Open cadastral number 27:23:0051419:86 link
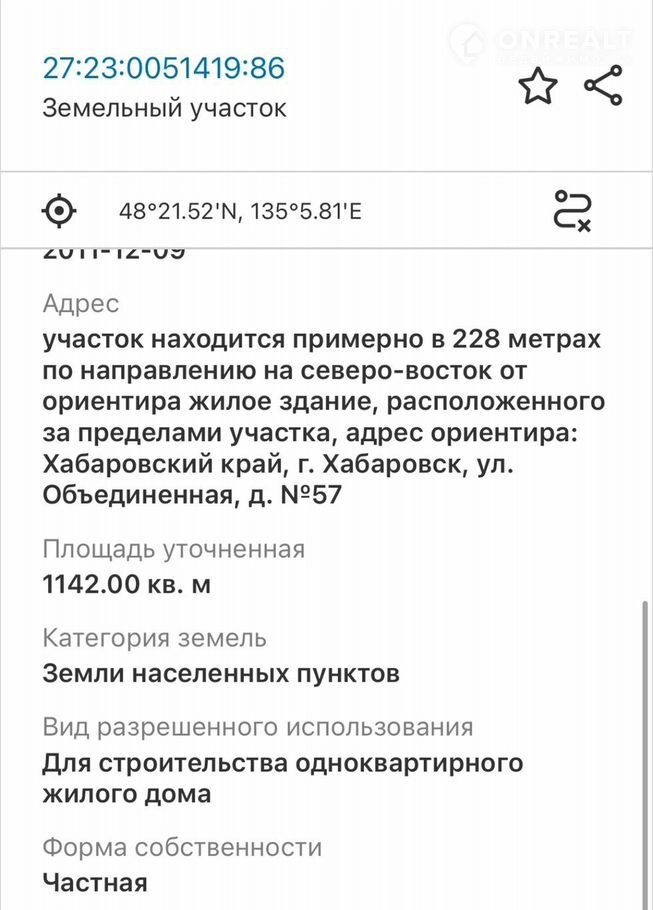The image size is (653, 910). click(x=163, y=68)
